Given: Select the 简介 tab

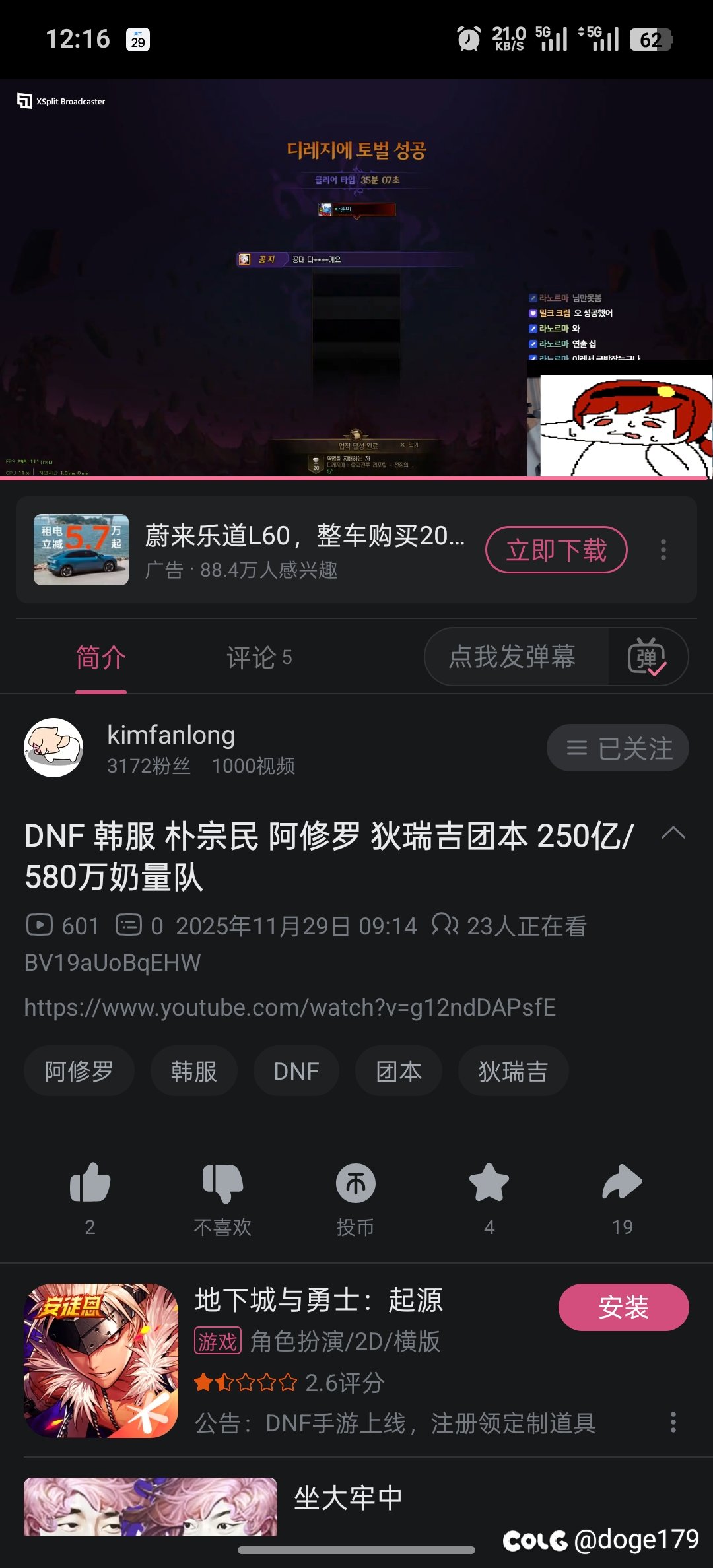Looking at the screenshot, I should [x=101, y=657].
